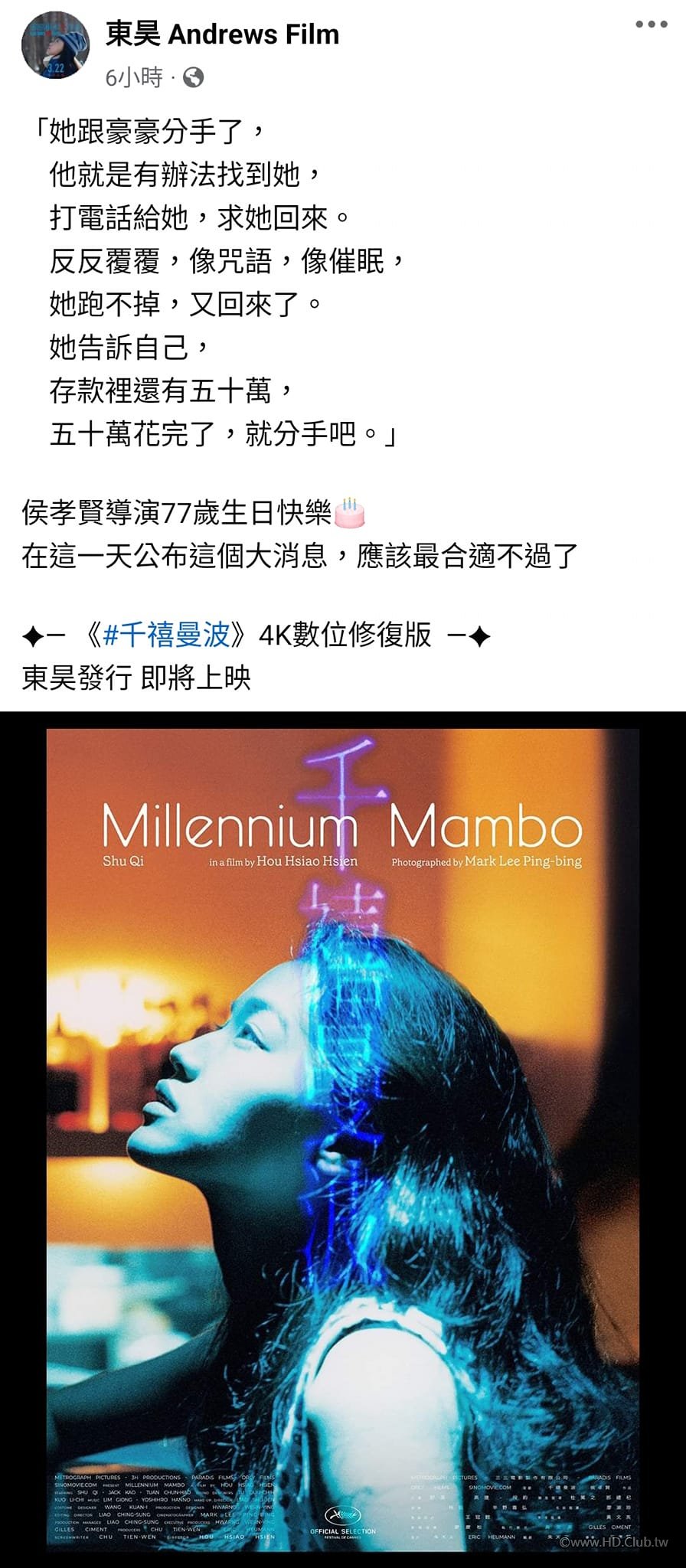686x1568 pixels.
Task: Open the #千禧曼波 hashtag link
Action: tap(165, 635)
